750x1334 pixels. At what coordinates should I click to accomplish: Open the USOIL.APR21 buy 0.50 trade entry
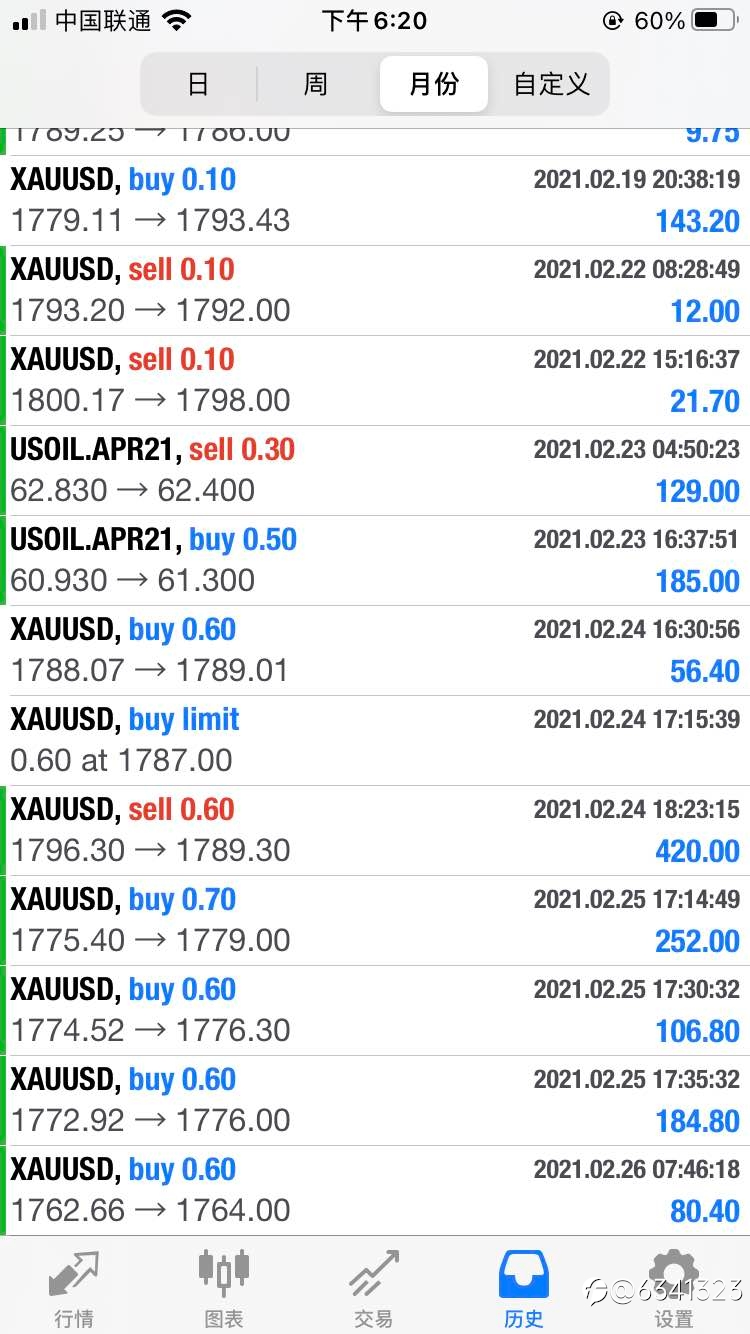[375, 561]
